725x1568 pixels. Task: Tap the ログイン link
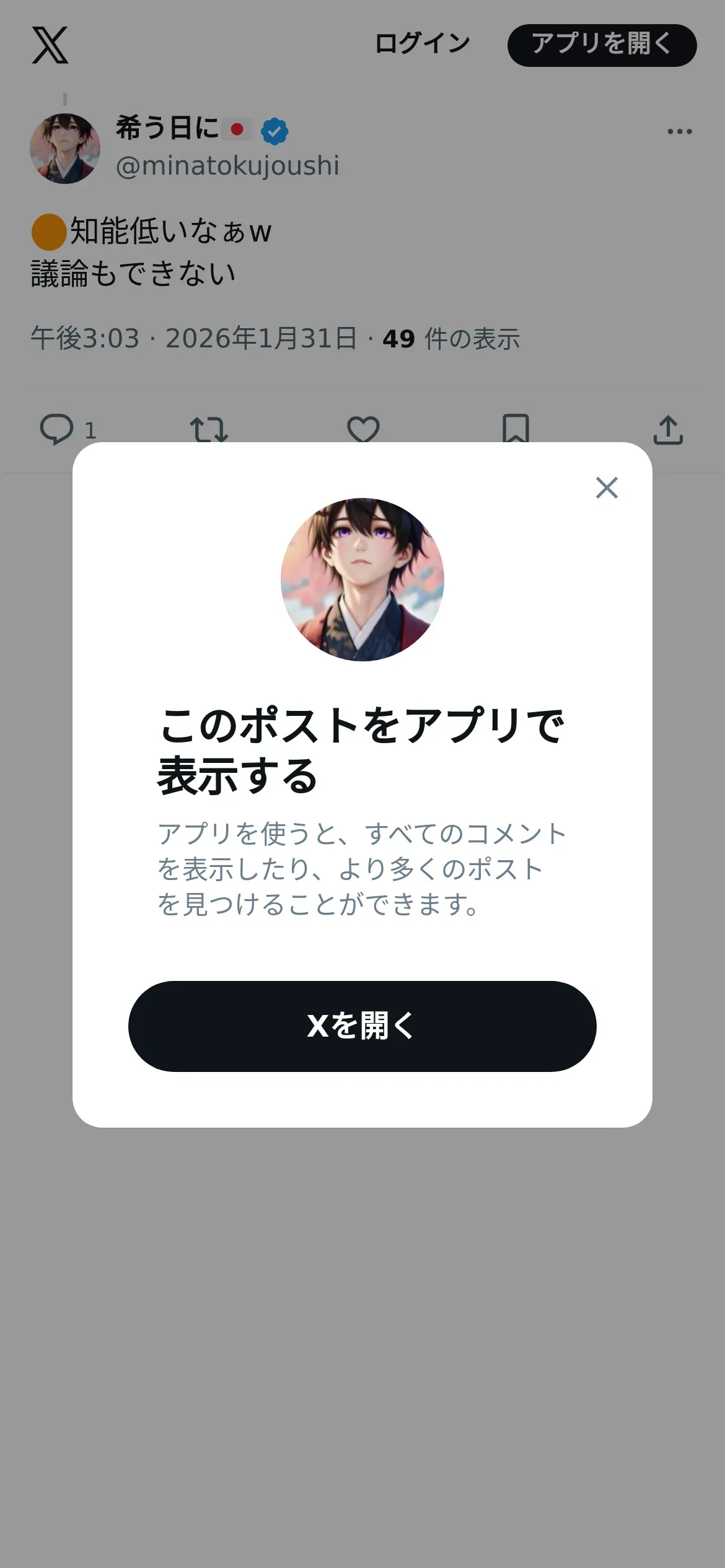coord(423,45)
